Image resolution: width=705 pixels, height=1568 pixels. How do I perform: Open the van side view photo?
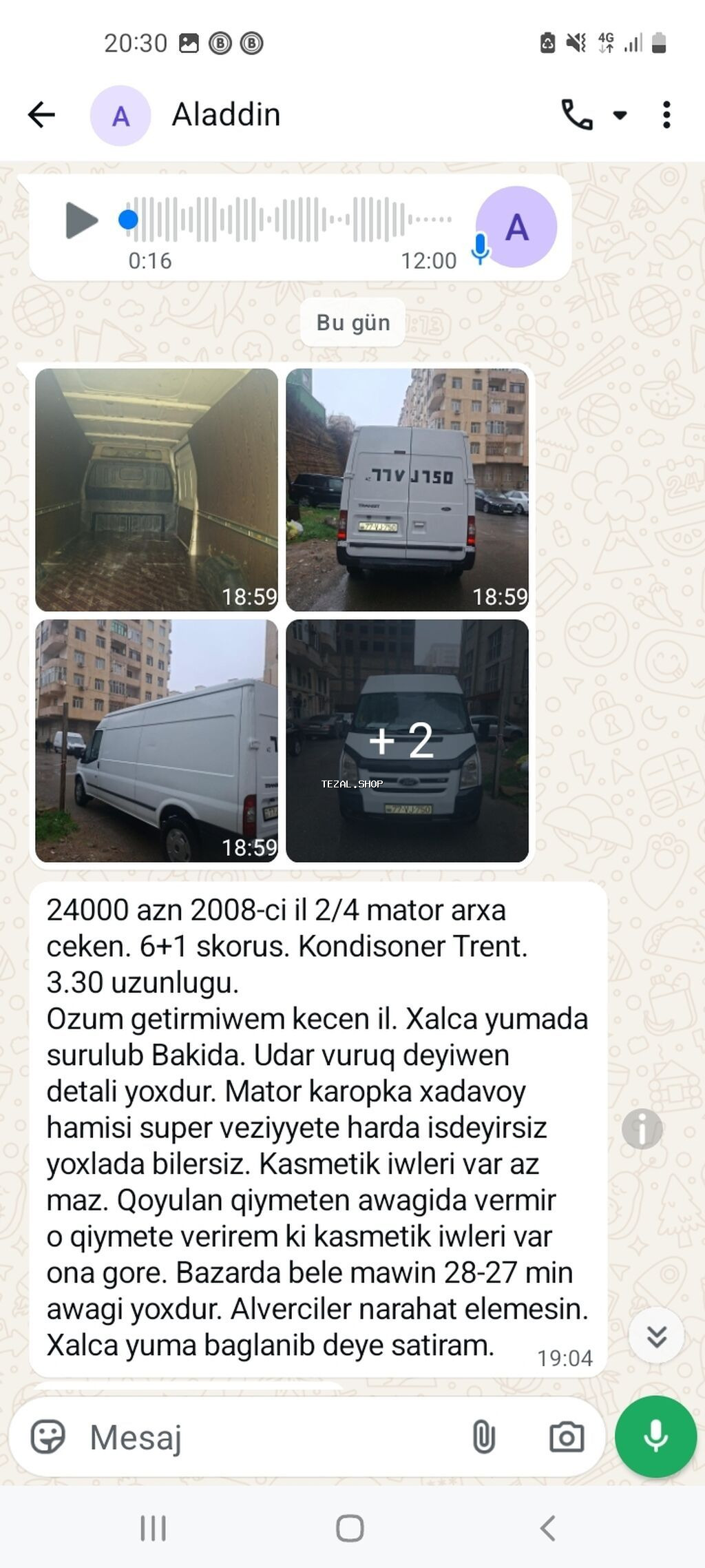point(157,741)
